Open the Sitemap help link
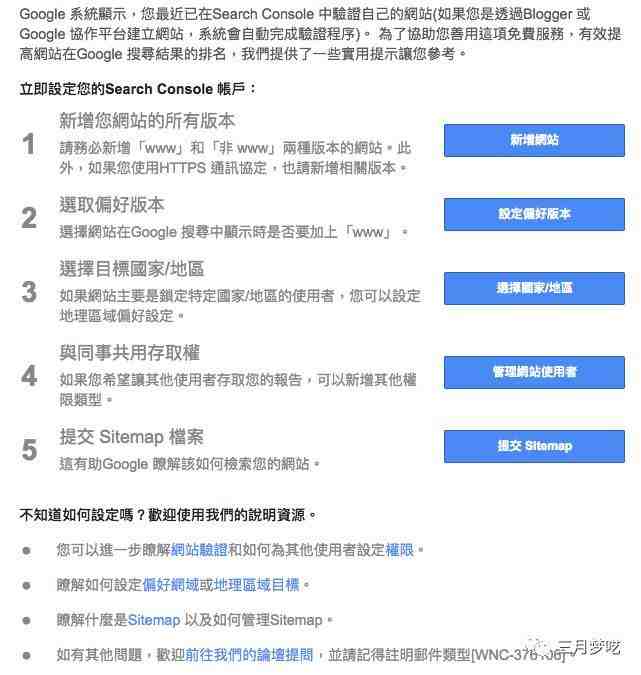This screenshot has width=641, height=675. pyautogui.click(x=154, y=620)
